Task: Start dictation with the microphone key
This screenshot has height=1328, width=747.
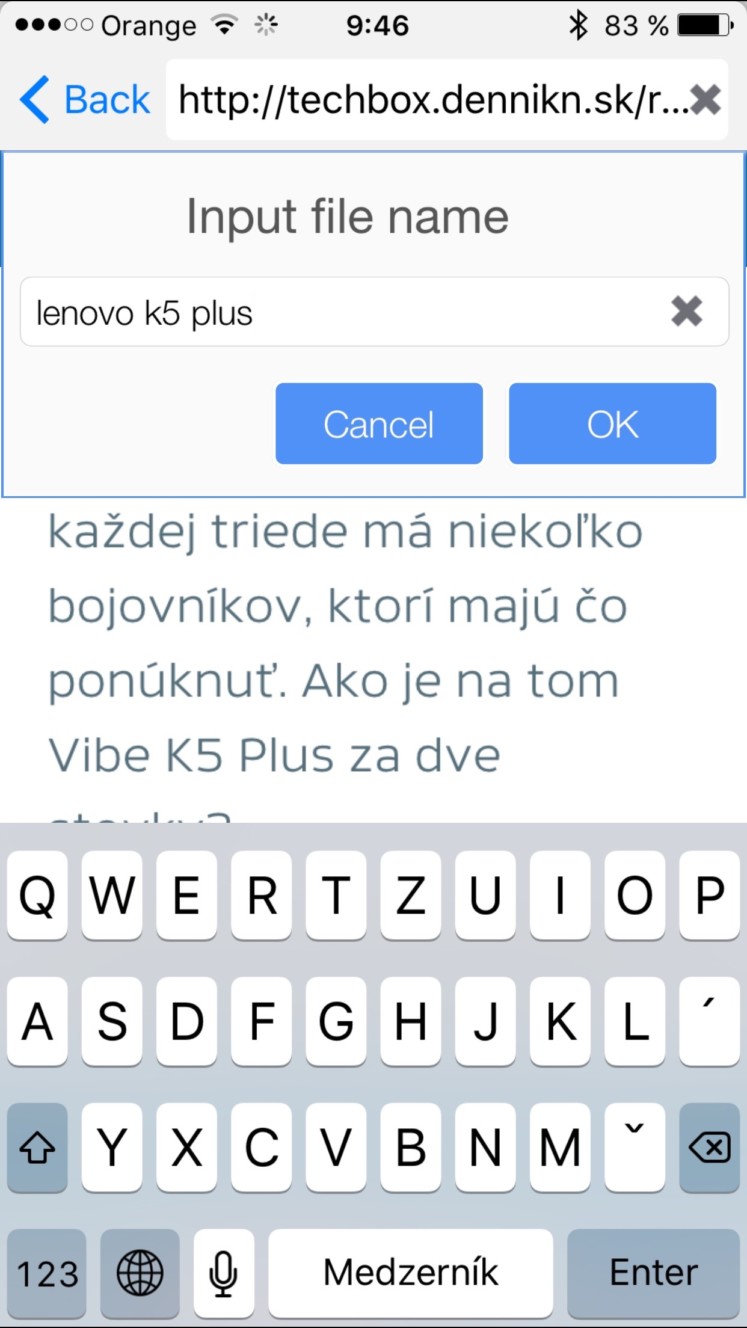Action: click(x=223, y=1273)
